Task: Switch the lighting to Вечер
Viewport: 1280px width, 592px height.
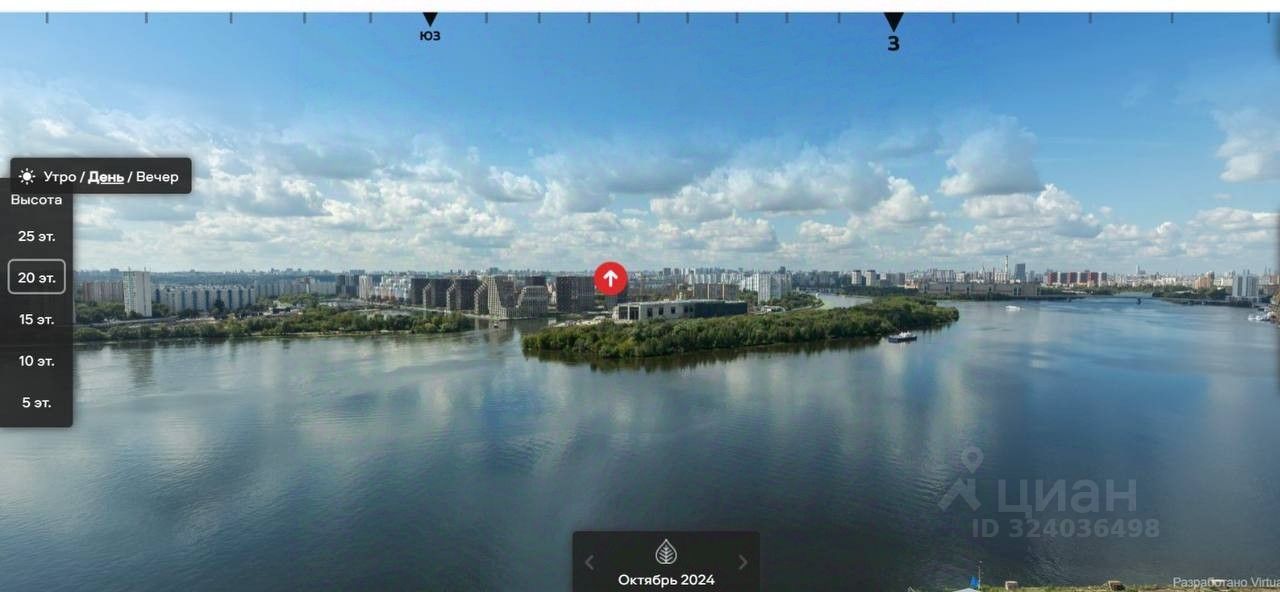Action: (x=157, y=177)
